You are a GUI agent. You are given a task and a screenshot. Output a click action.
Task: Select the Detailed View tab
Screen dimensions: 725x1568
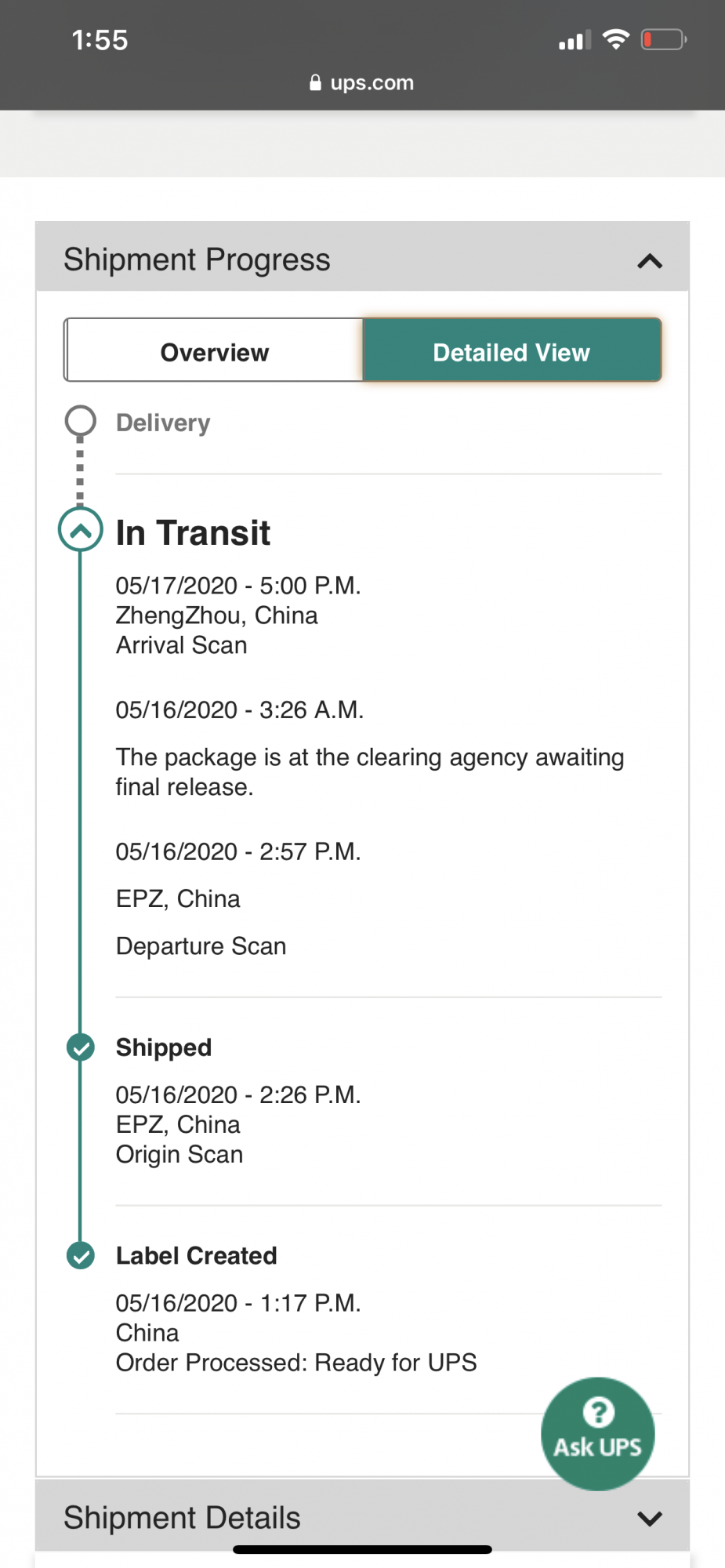(x=512, y=350)
